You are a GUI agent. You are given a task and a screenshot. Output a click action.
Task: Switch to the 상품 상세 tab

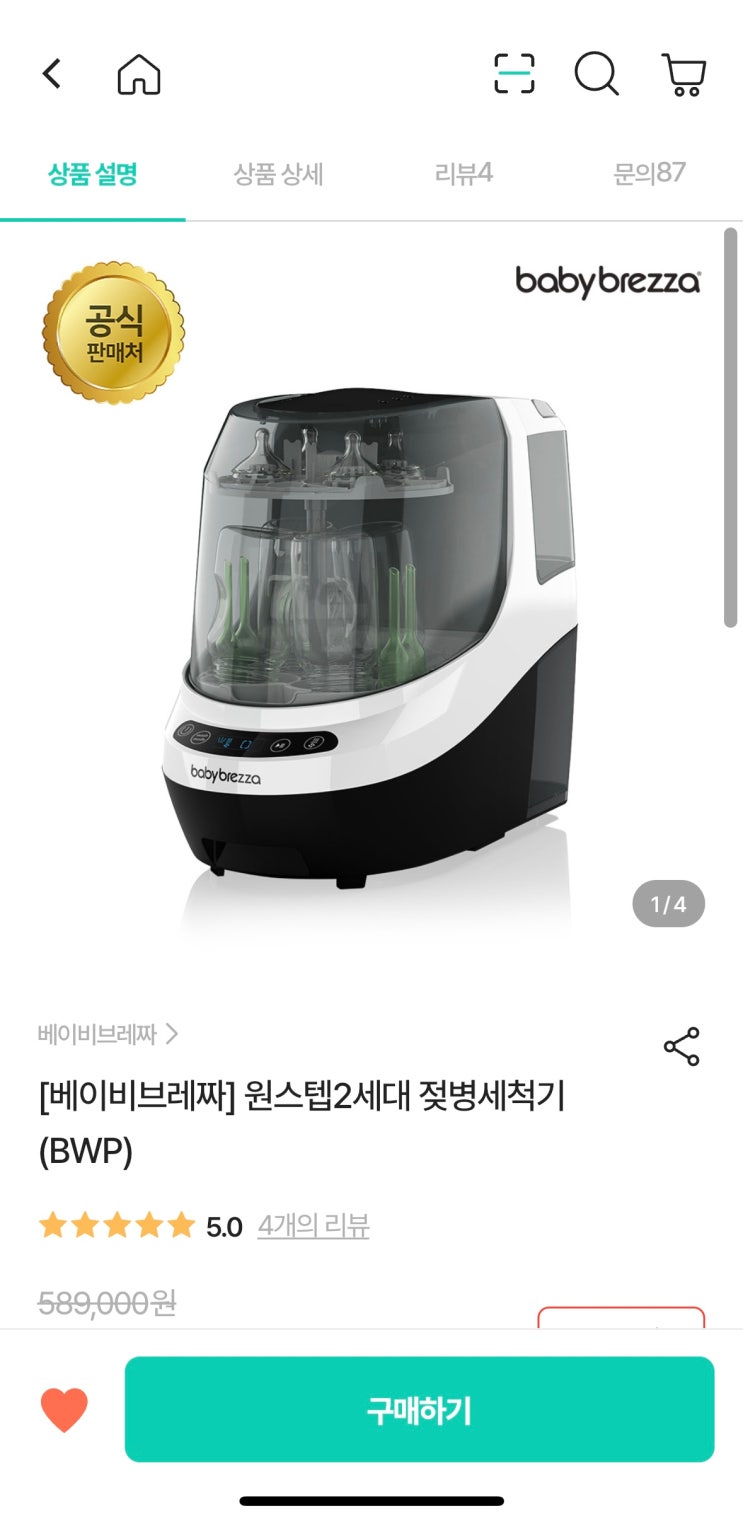(x=278, y=174)
